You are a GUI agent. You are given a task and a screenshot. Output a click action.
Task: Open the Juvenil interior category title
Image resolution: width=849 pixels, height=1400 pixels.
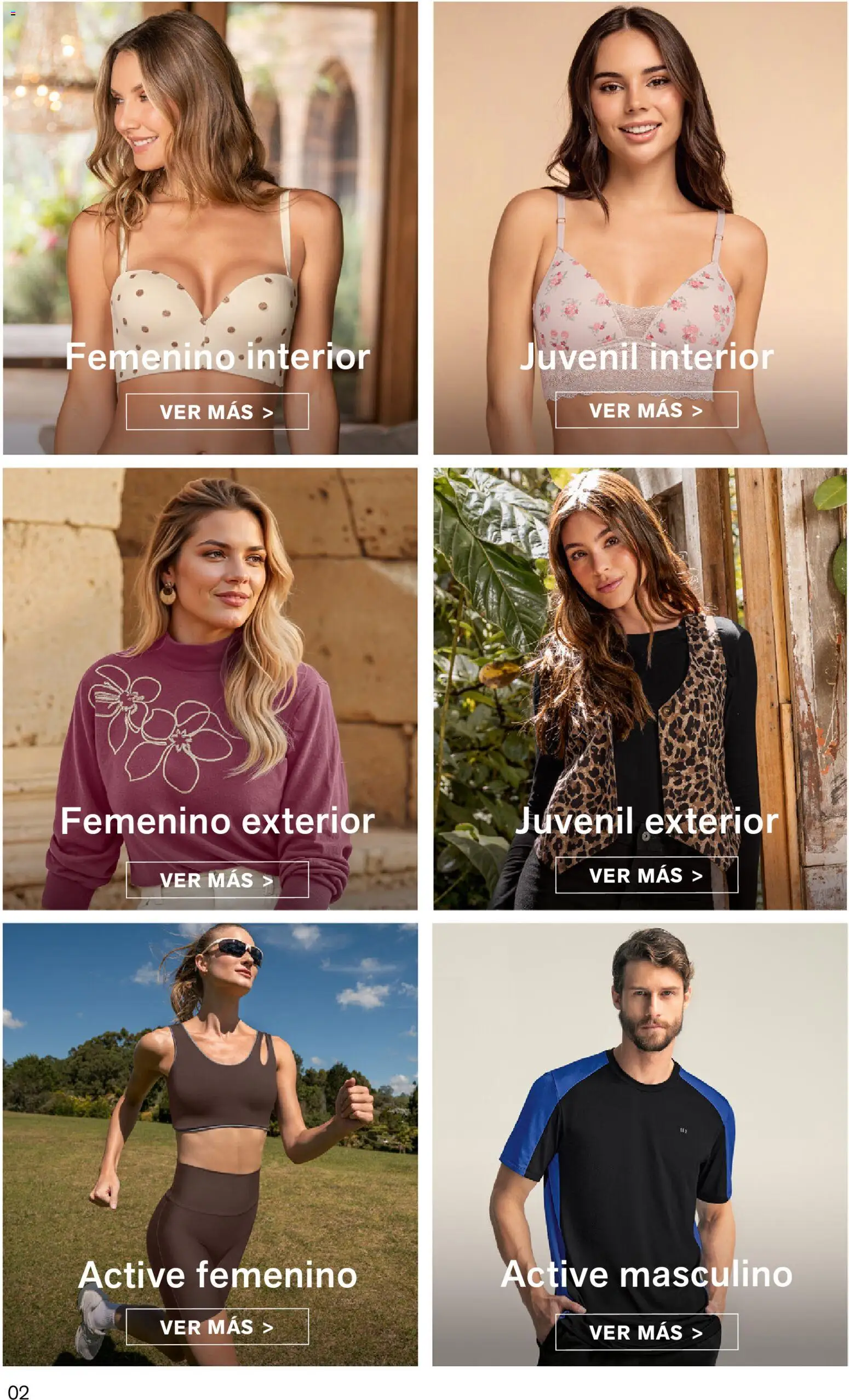click(x=647, y=358)
